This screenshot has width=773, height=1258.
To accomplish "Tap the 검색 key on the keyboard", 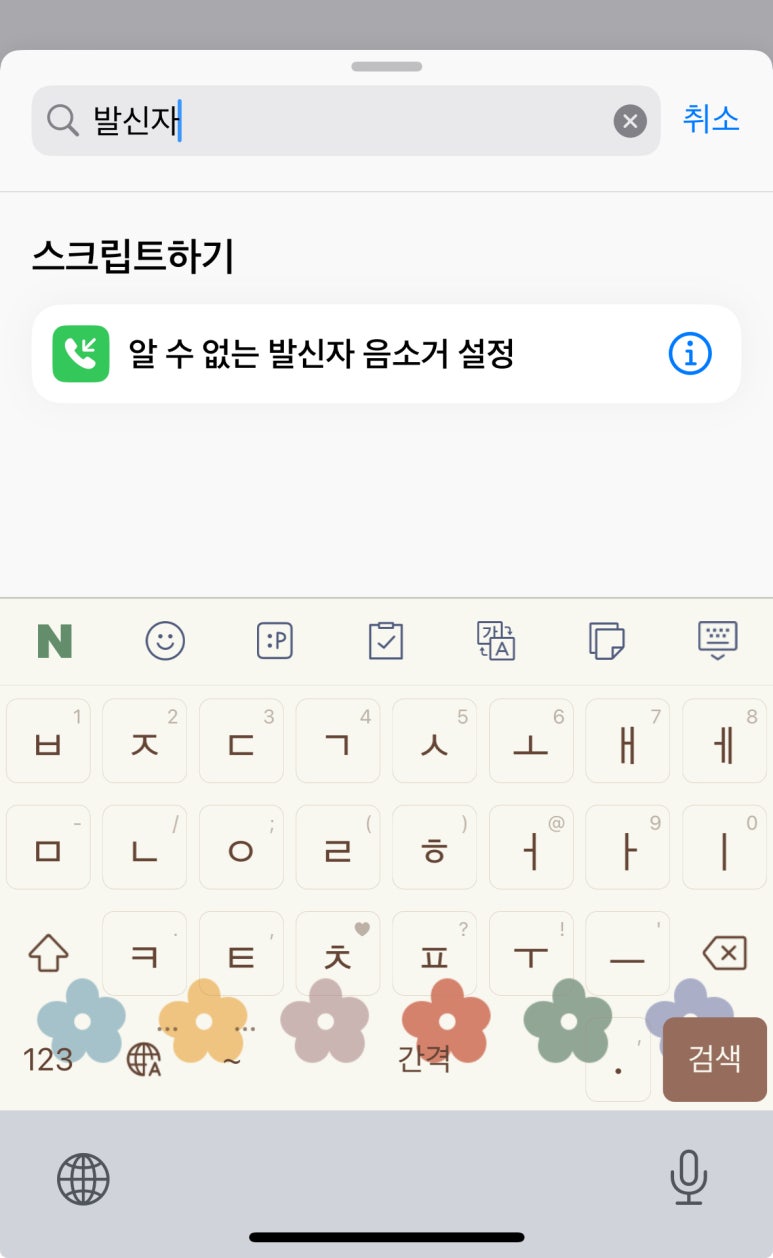I will [715, 1059].
